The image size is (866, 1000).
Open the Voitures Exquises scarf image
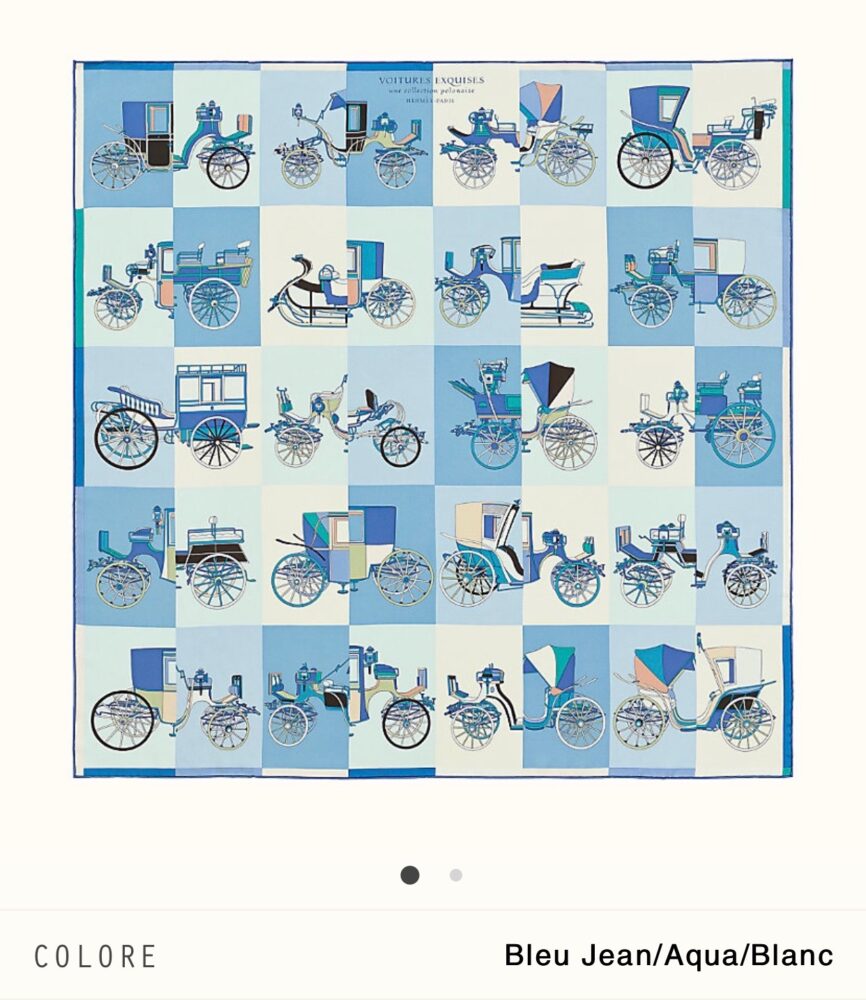tap(433, 418)
